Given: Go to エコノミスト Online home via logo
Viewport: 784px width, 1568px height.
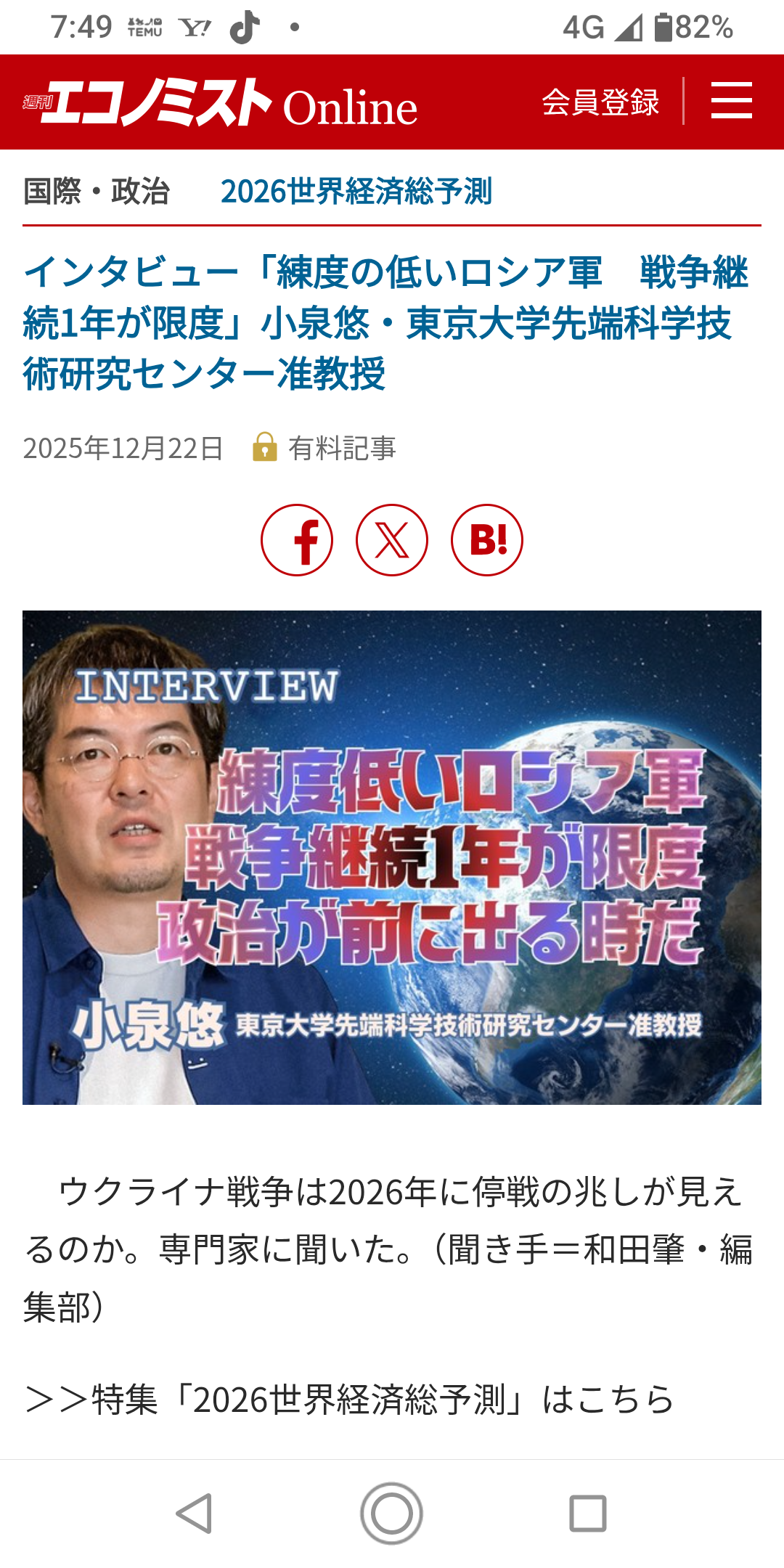Looking at the screenshot, I should point(220,103).
